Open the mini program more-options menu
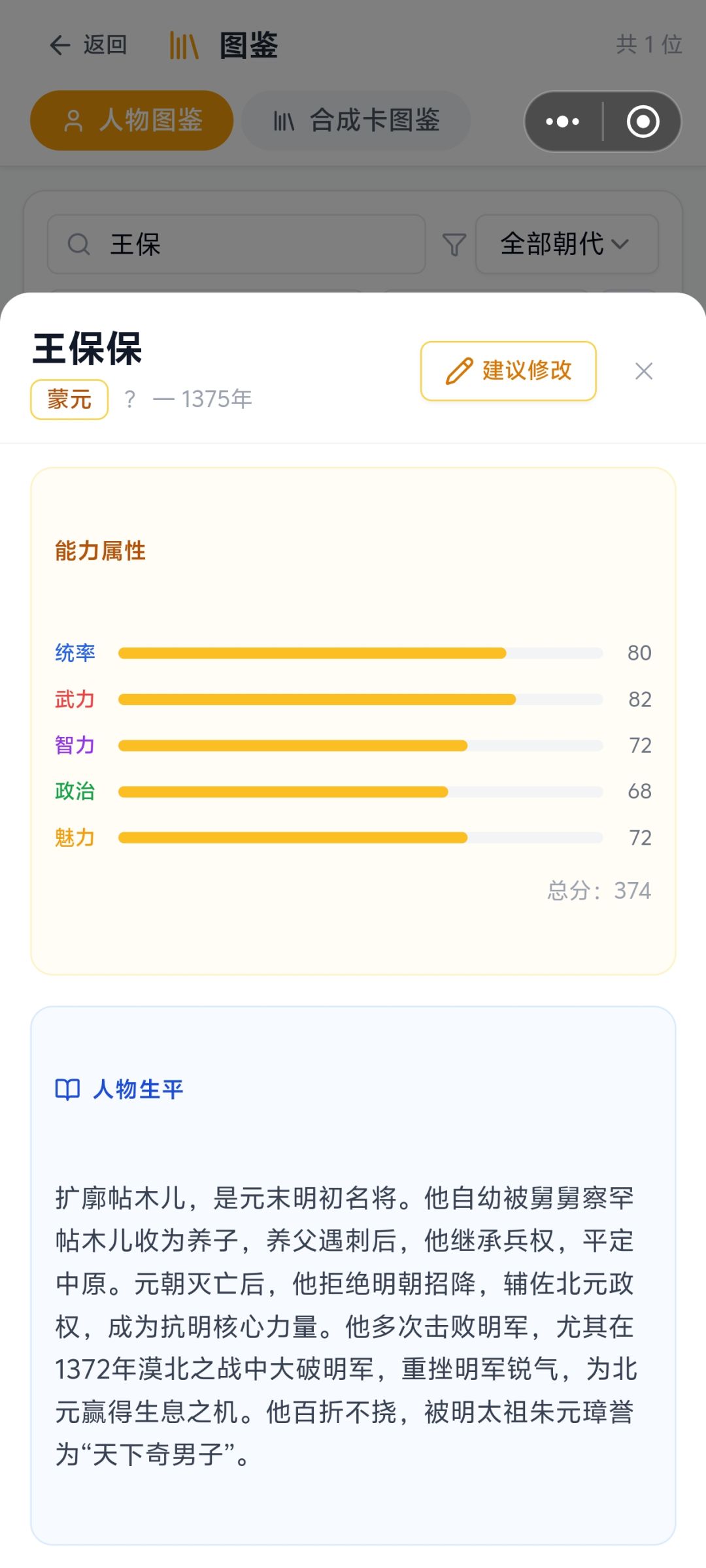Viewport: 706px width, 1568px height. pos(563,122)
